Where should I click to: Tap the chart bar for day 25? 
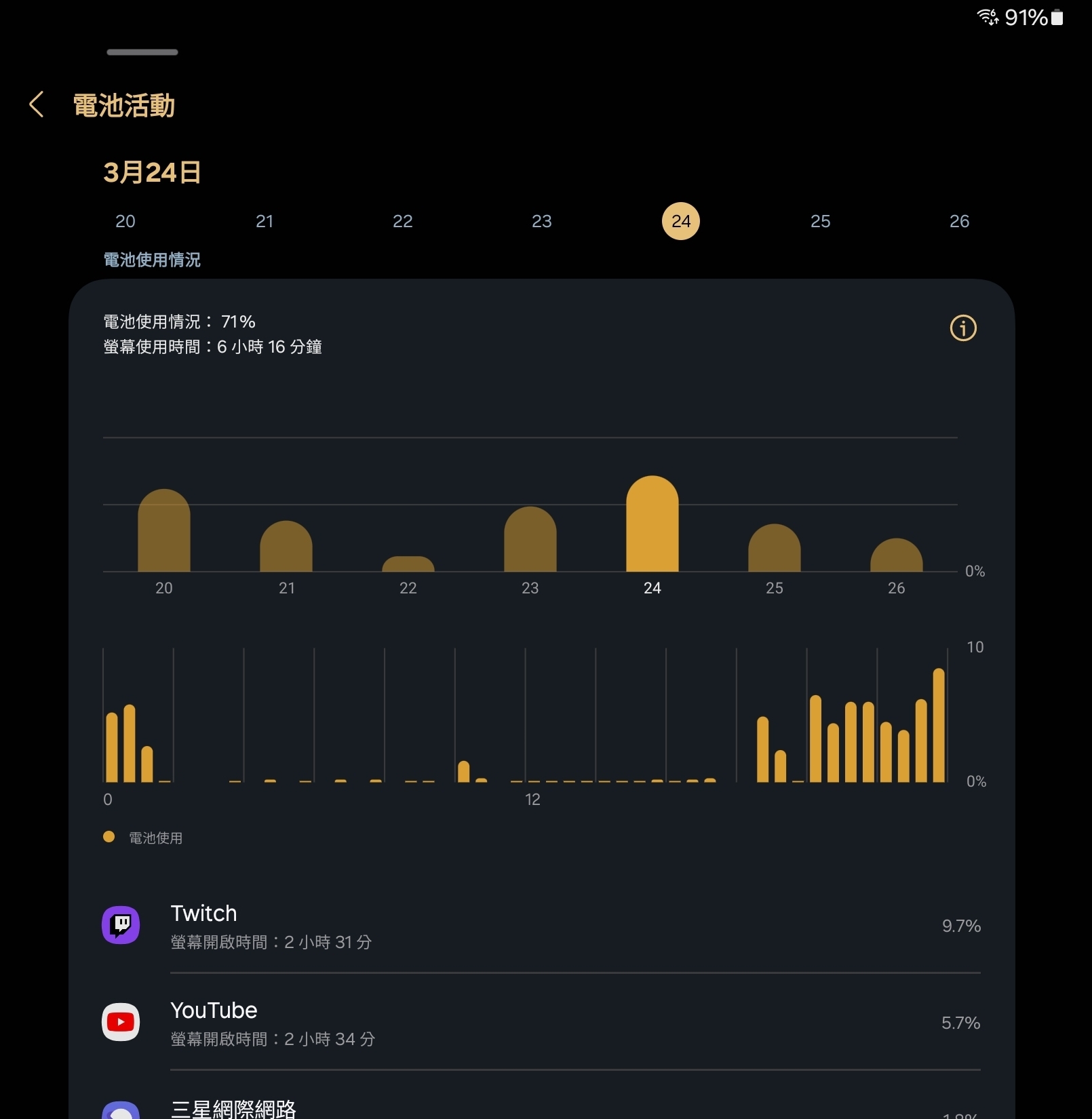(774, 549)
